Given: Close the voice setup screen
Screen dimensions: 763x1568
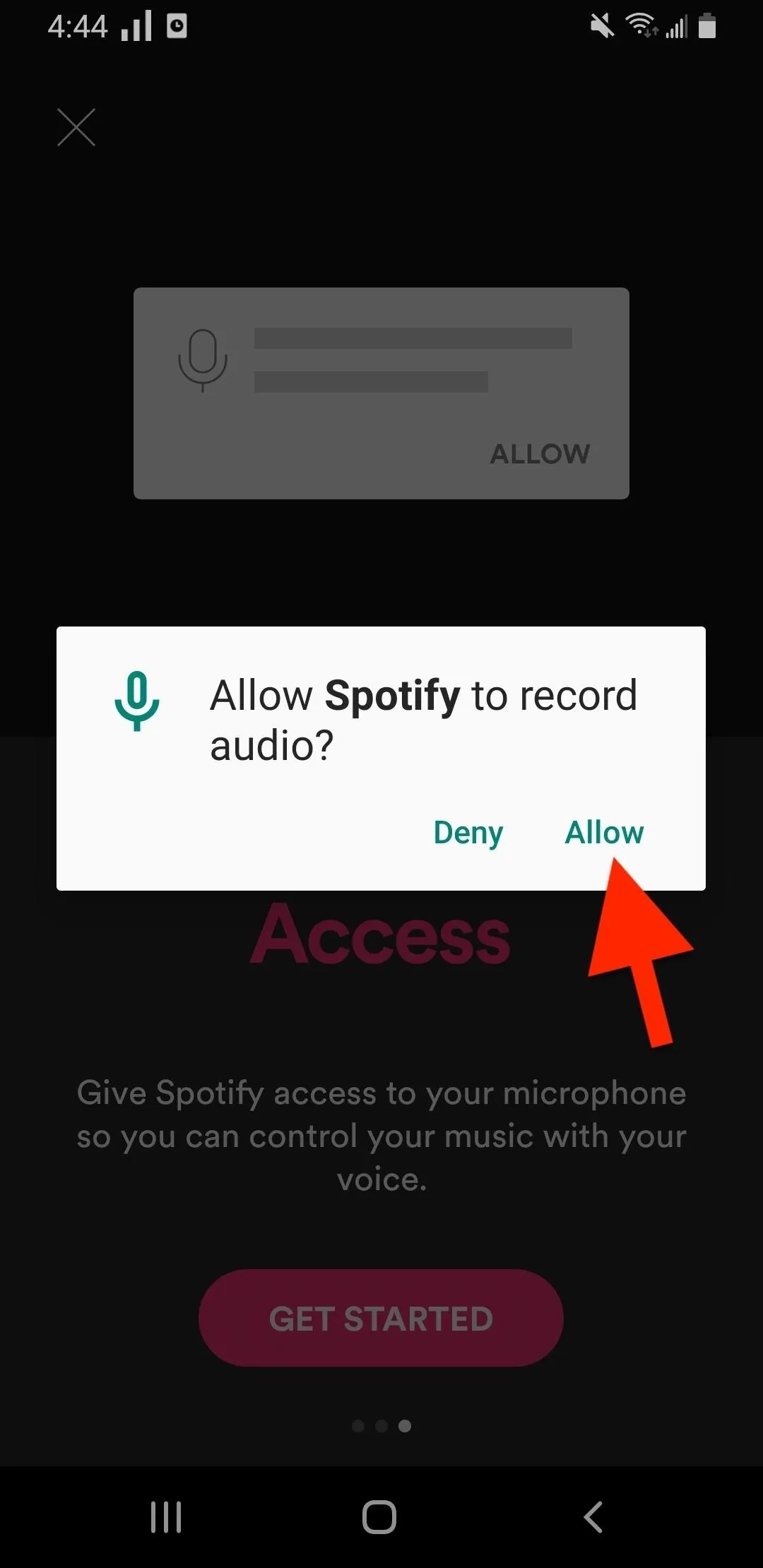Looking at the screenshot, I should (76, 128).
